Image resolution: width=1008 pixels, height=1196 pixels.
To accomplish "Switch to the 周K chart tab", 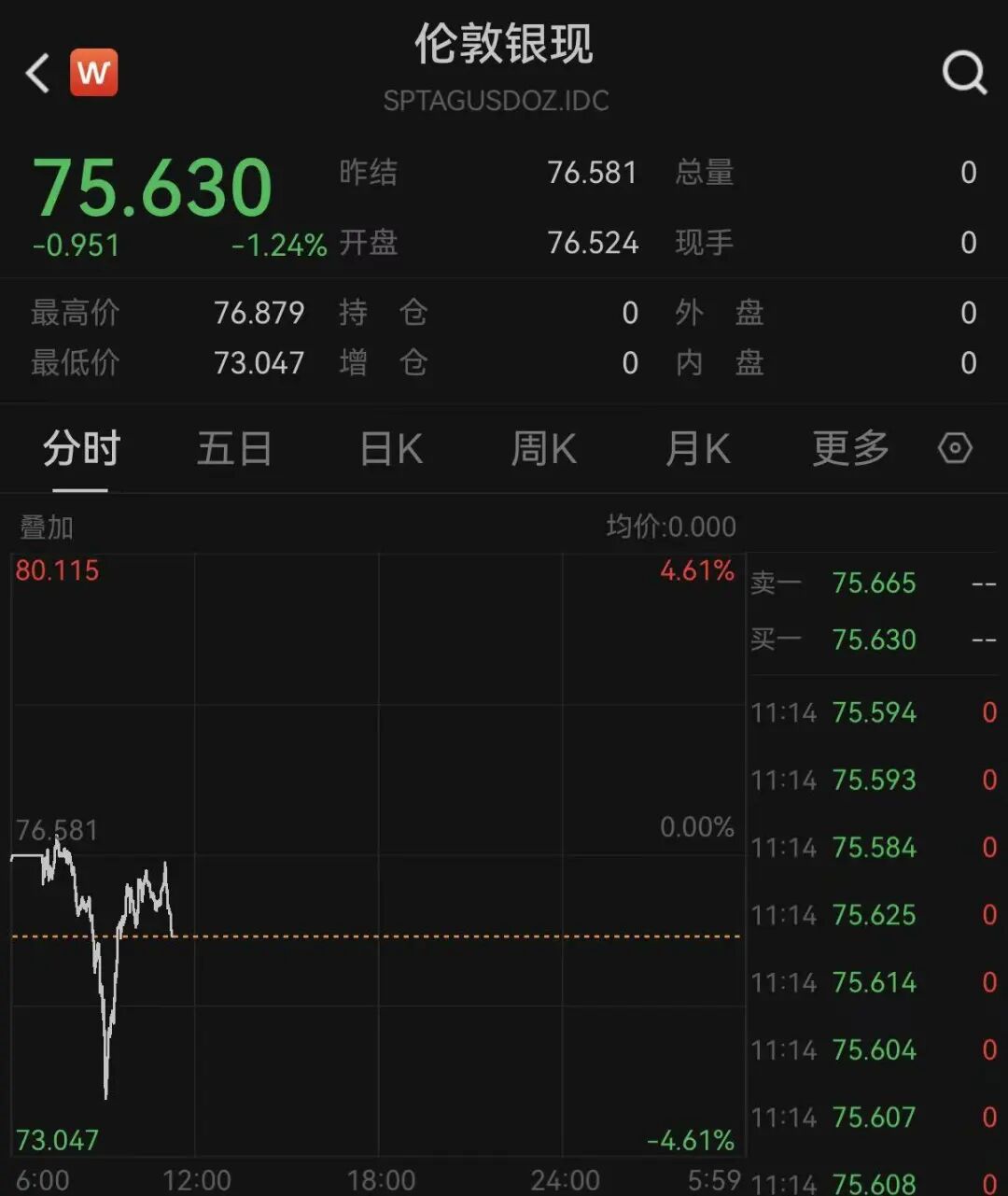I will click(x=544, y=449).
